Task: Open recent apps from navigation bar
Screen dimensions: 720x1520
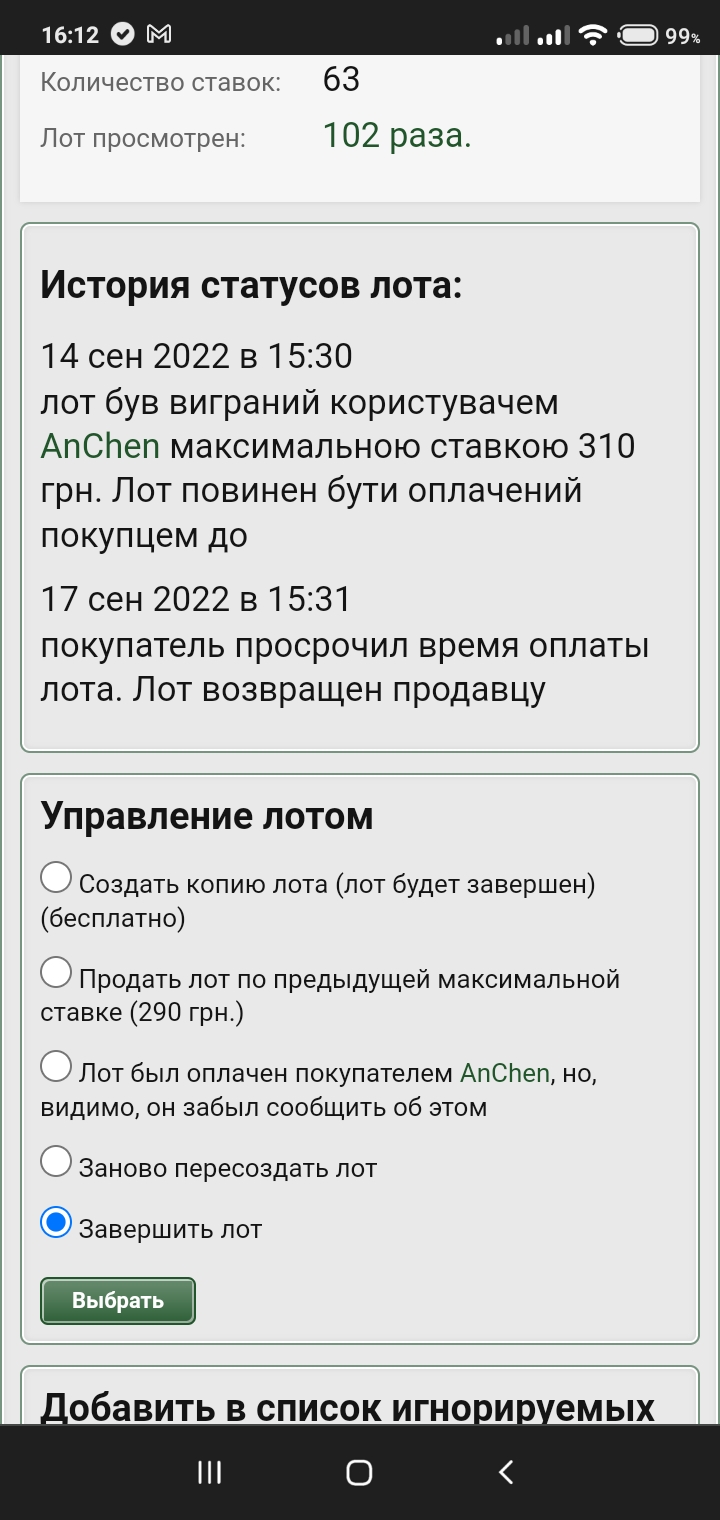Action: pos(209,1472)
